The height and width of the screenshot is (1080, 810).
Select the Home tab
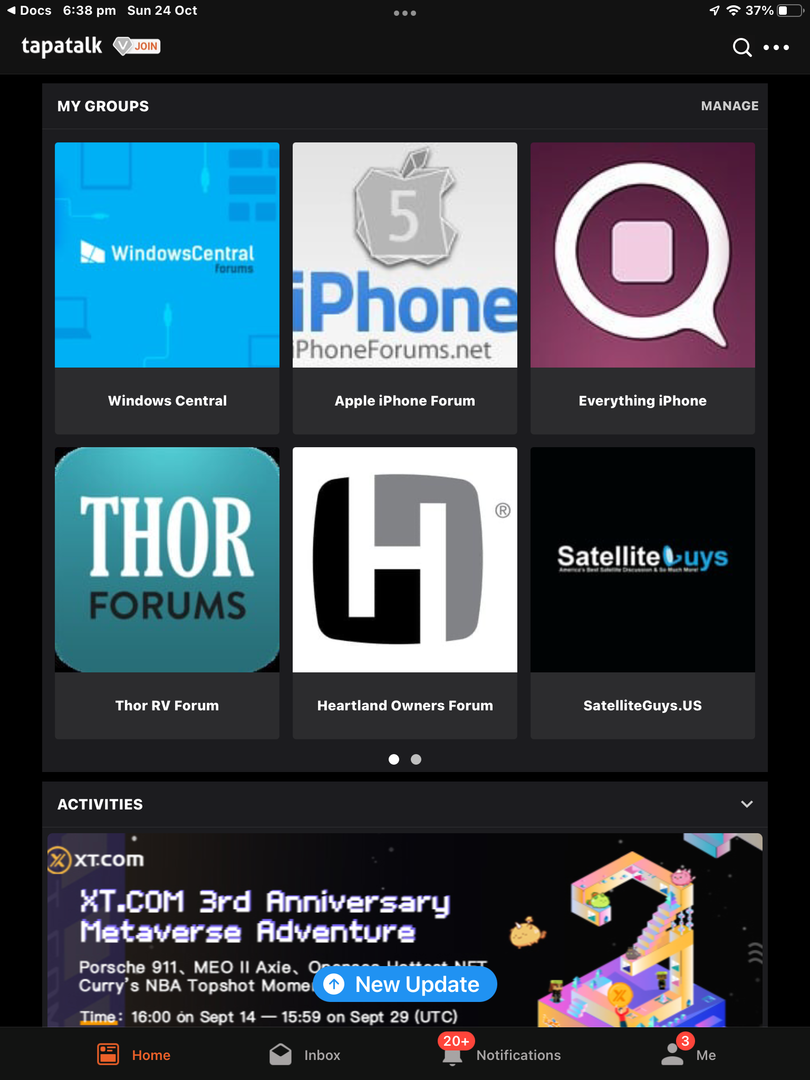pos(134,1054)
